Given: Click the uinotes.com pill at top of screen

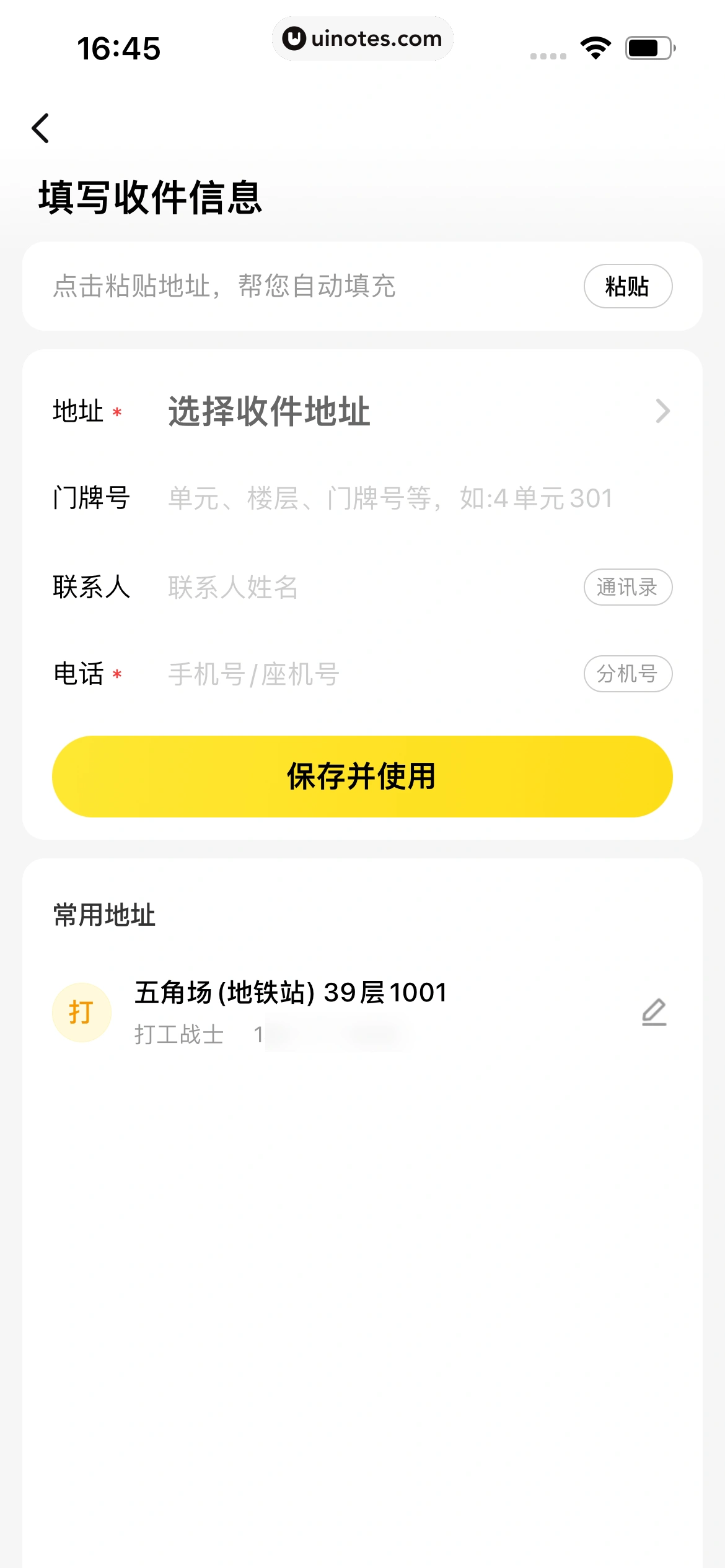Looking at the screenshot, I should (x=362, y=38).
